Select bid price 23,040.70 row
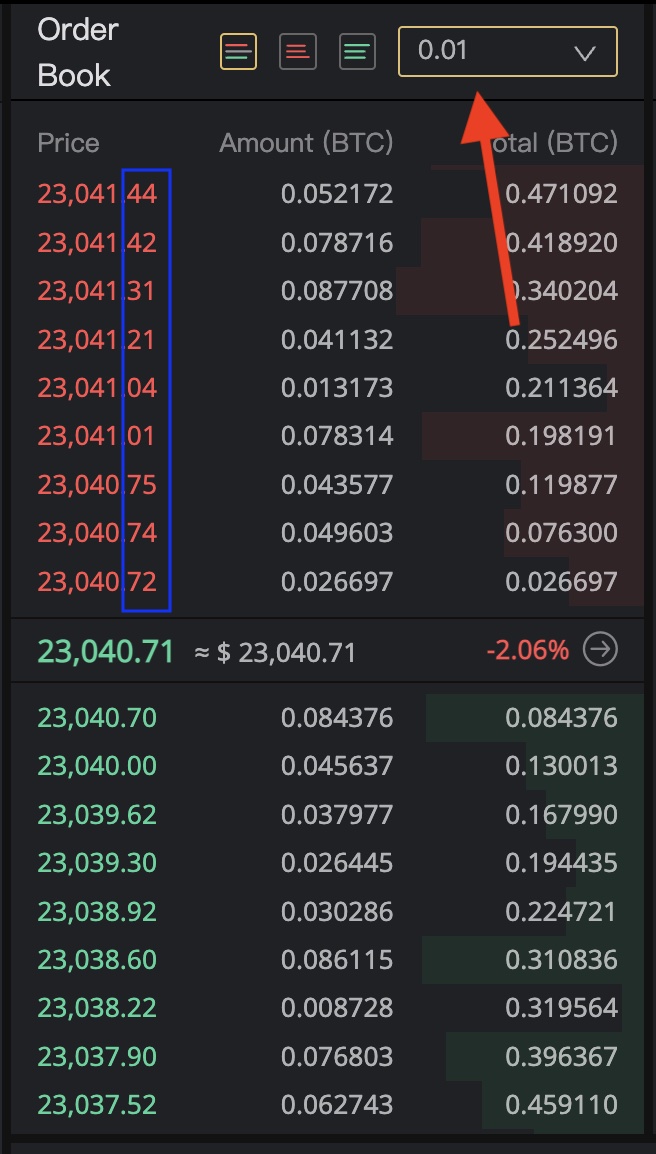The image size is (656, 1154). (328, 717)
